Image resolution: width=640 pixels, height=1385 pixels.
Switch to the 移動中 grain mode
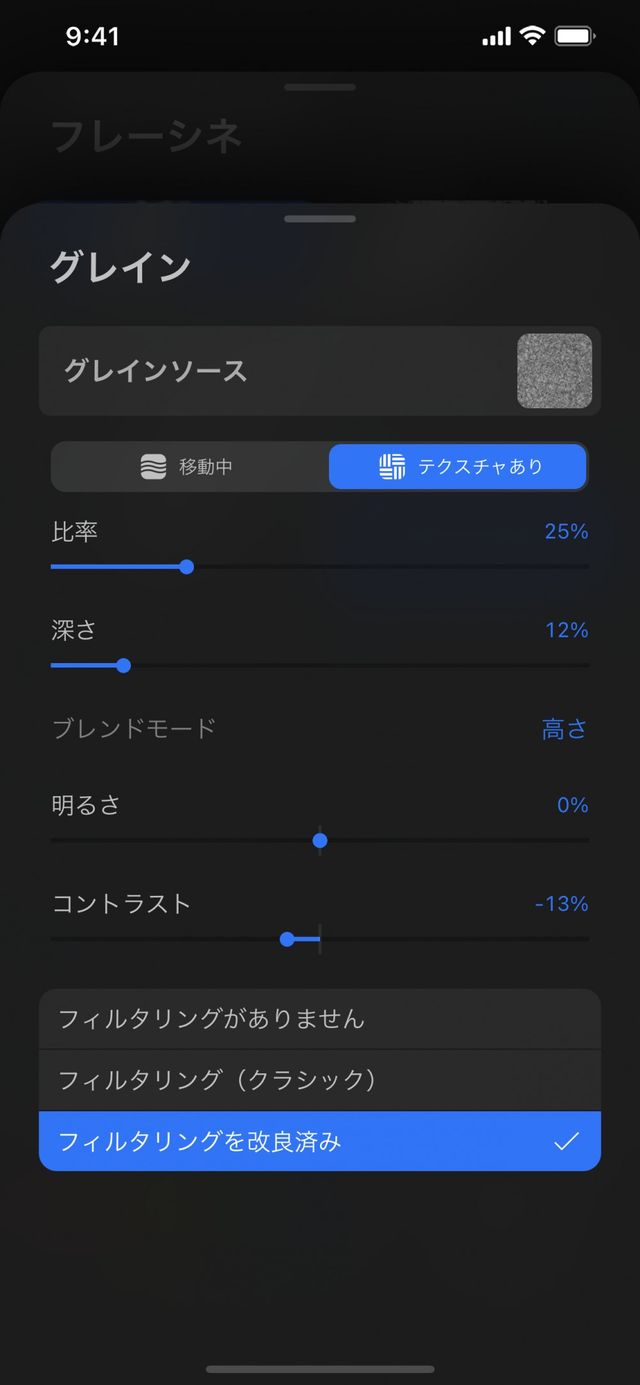[190, 467]
